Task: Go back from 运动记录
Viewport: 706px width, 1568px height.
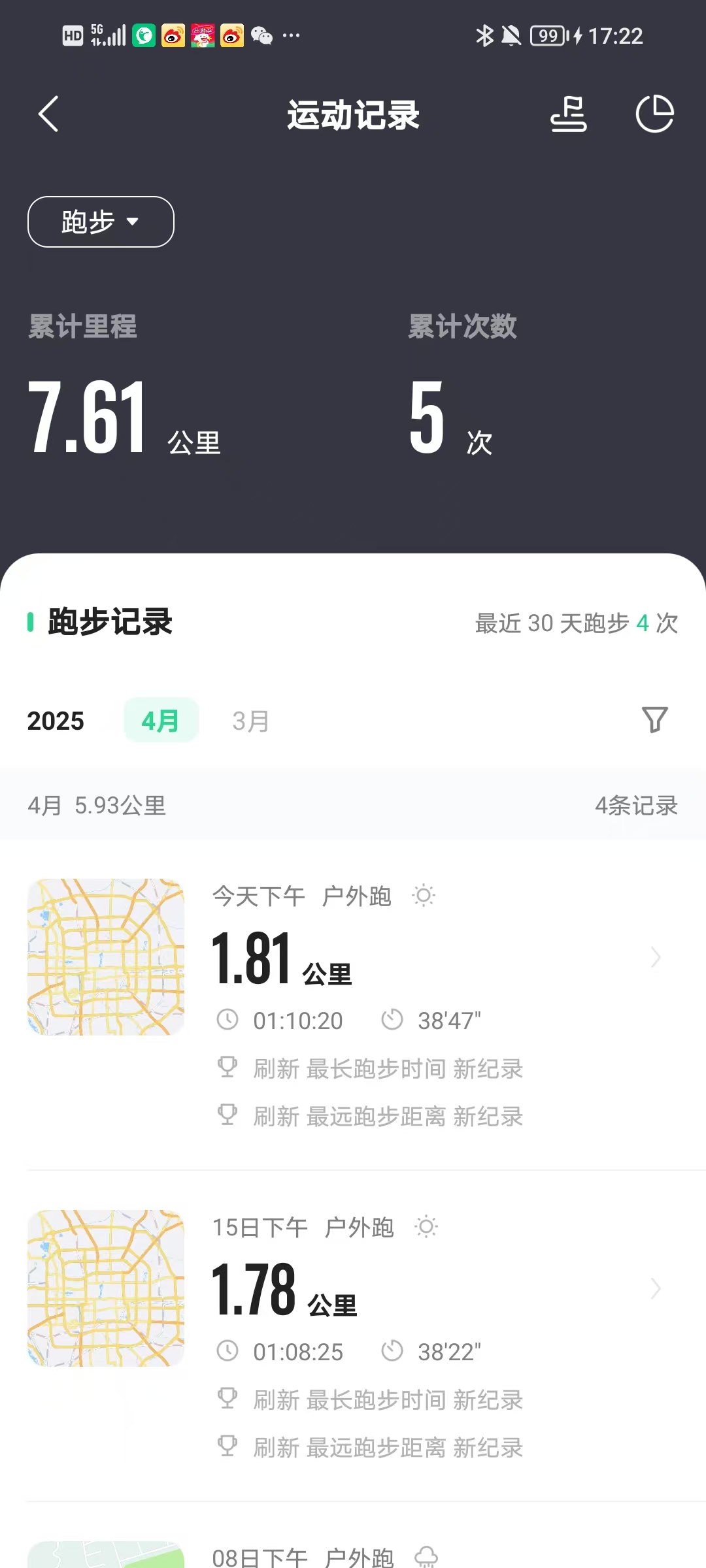Action: pyautogui.click(x=48, y=114)
